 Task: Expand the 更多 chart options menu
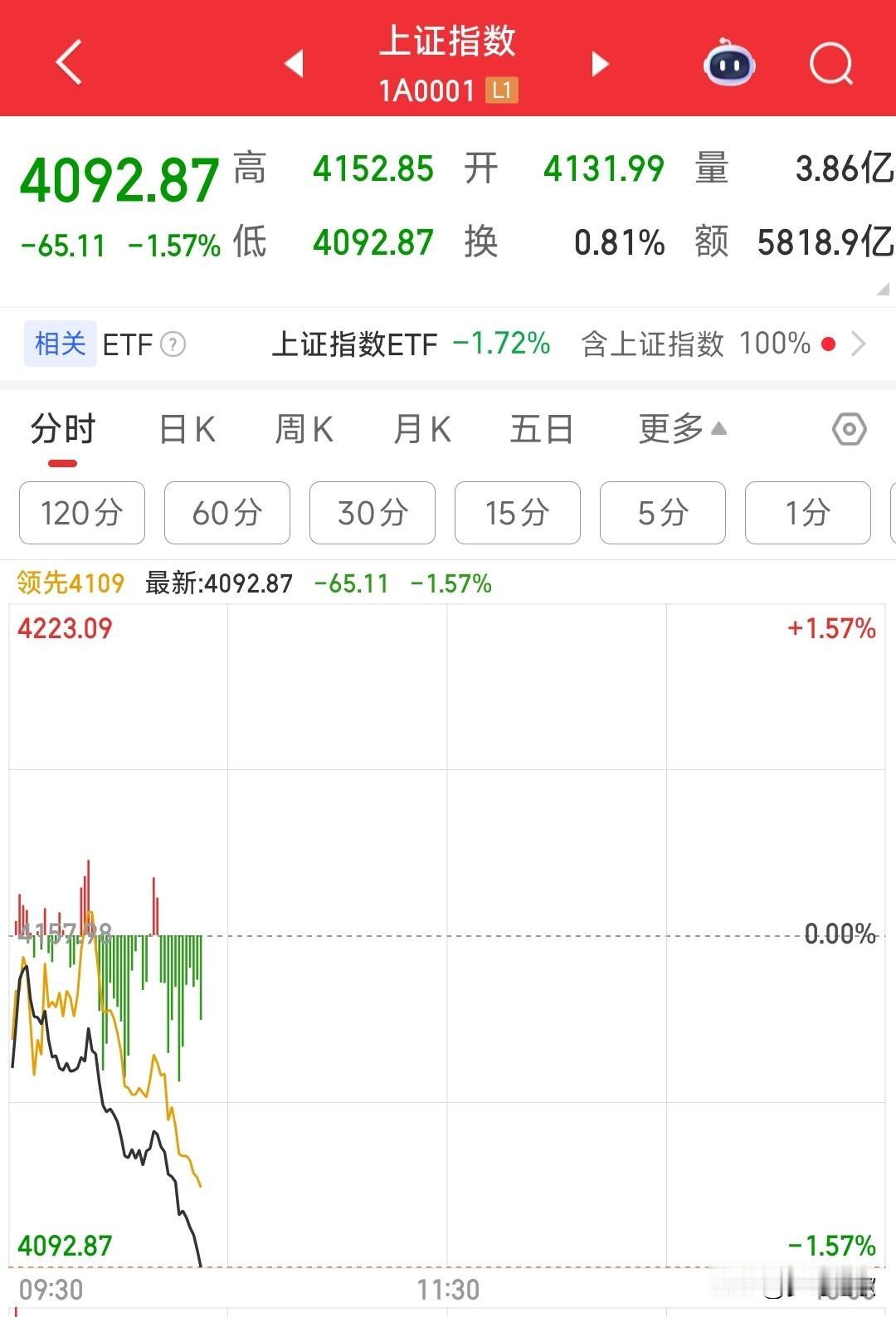pos(680,428)
